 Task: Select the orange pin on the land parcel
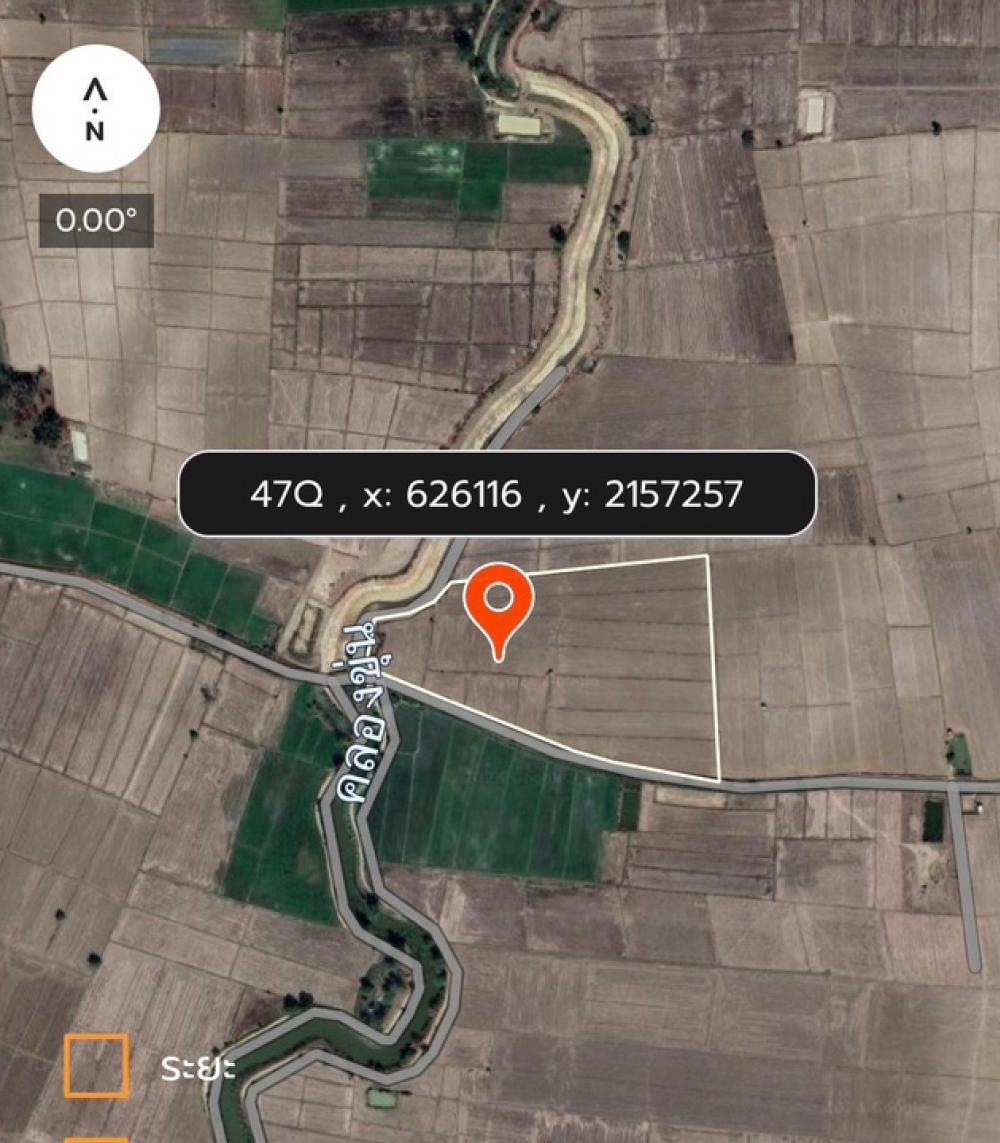click(x=498, y=603)
